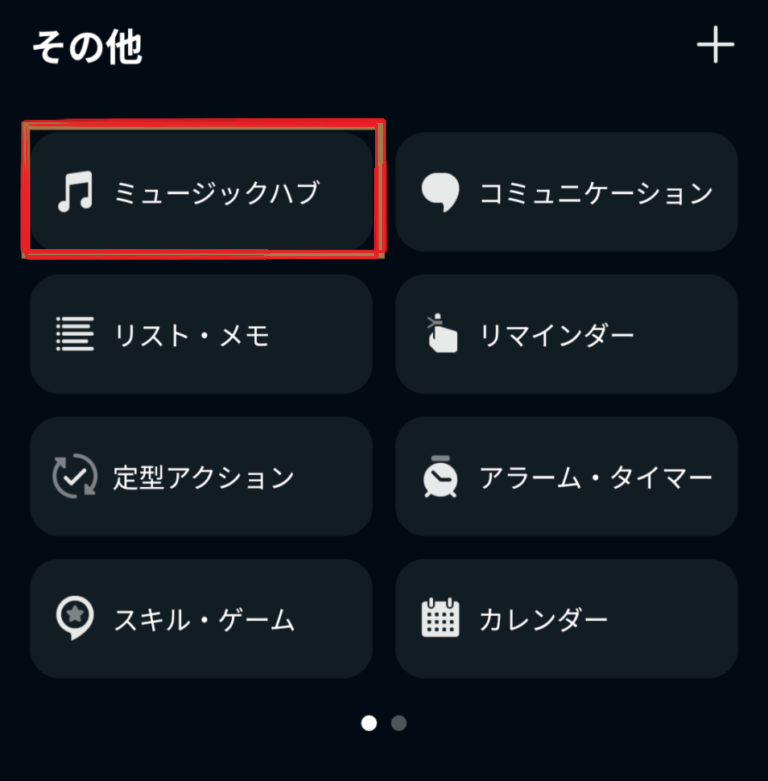The height and width of the screenshot is (781, 768).
Task: Select the first page indicator dot
Action: (370, 720)
